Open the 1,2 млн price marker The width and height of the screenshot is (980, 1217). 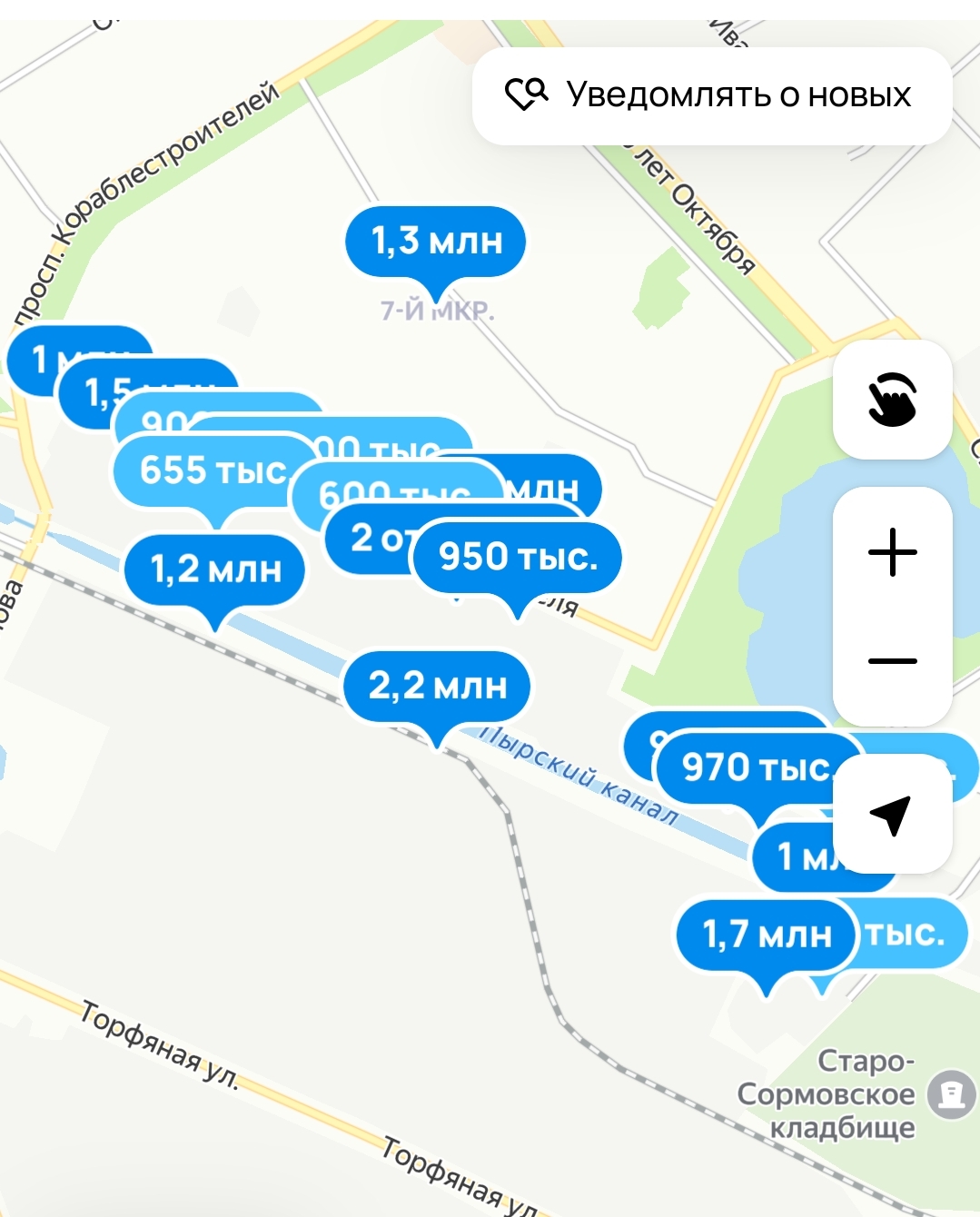pyautogui.click(x=215, y=570)
